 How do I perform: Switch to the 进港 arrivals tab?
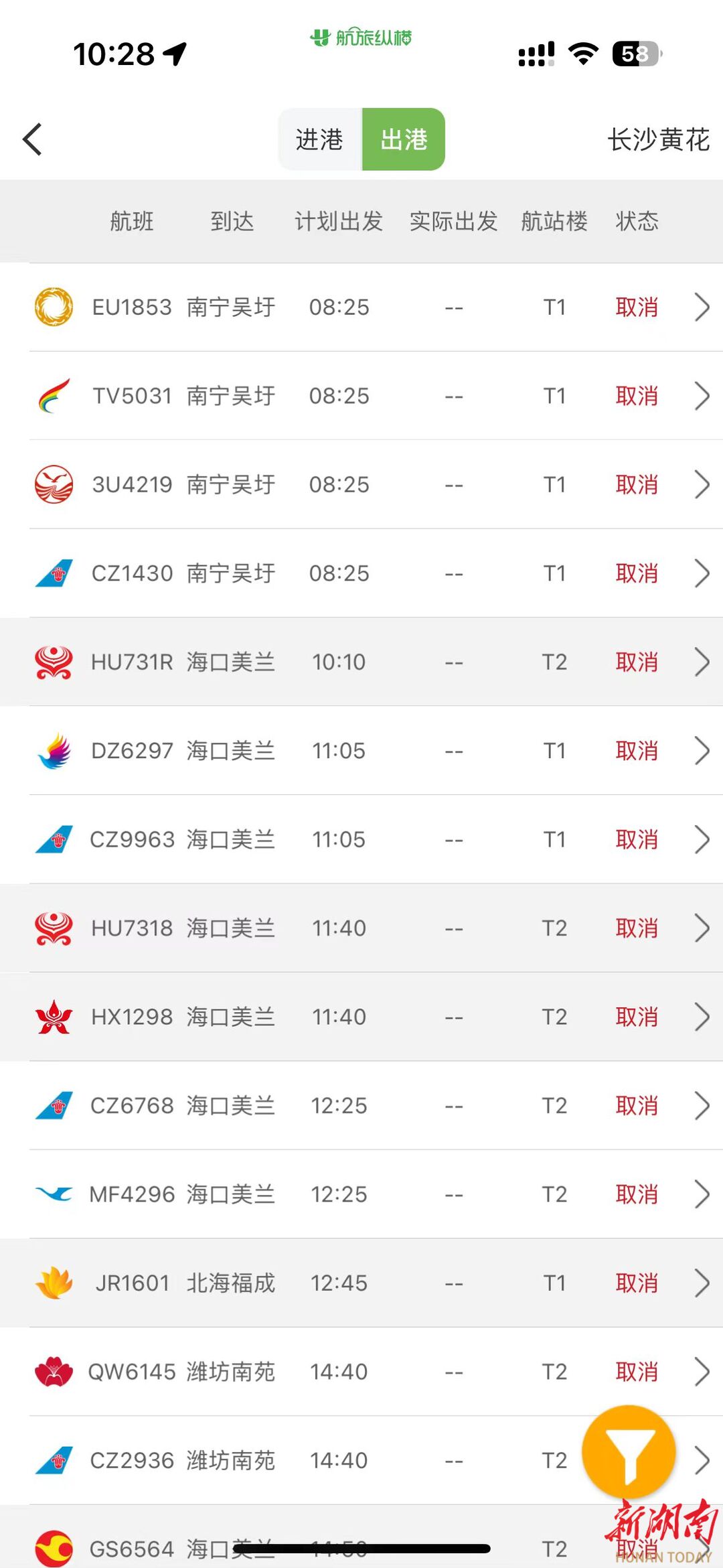point(319,139)
